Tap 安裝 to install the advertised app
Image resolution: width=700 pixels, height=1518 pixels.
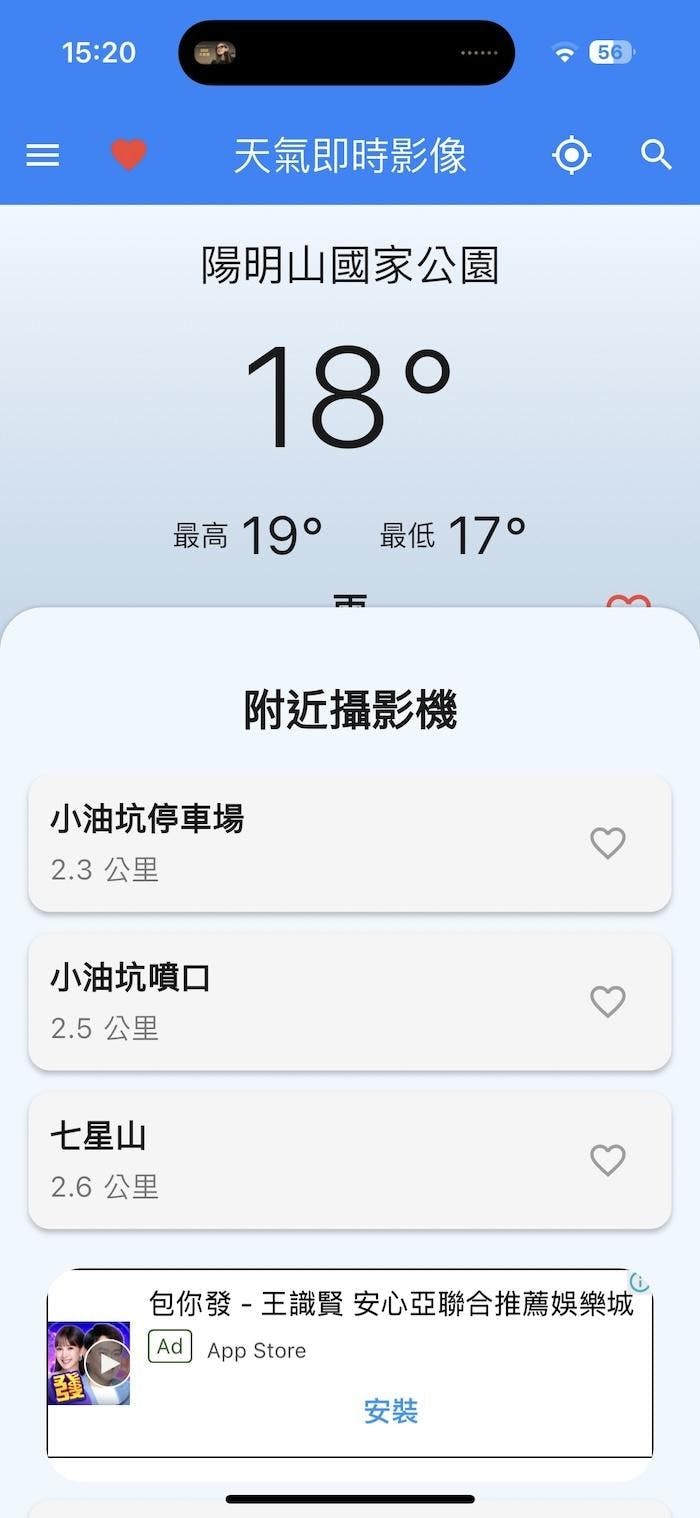coord(391,1411)
